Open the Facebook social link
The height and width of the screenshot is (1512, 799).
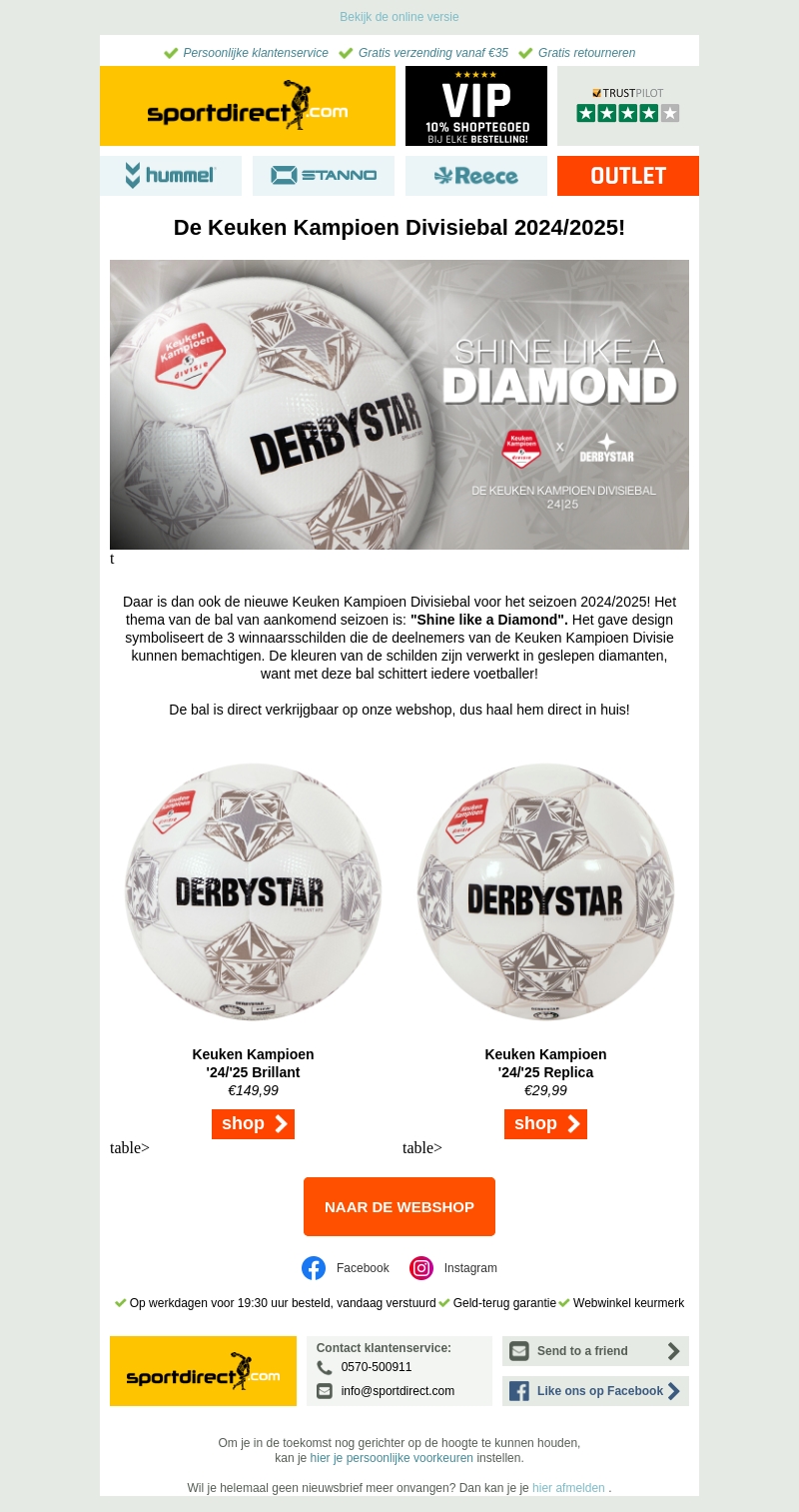pos(346,1268)
